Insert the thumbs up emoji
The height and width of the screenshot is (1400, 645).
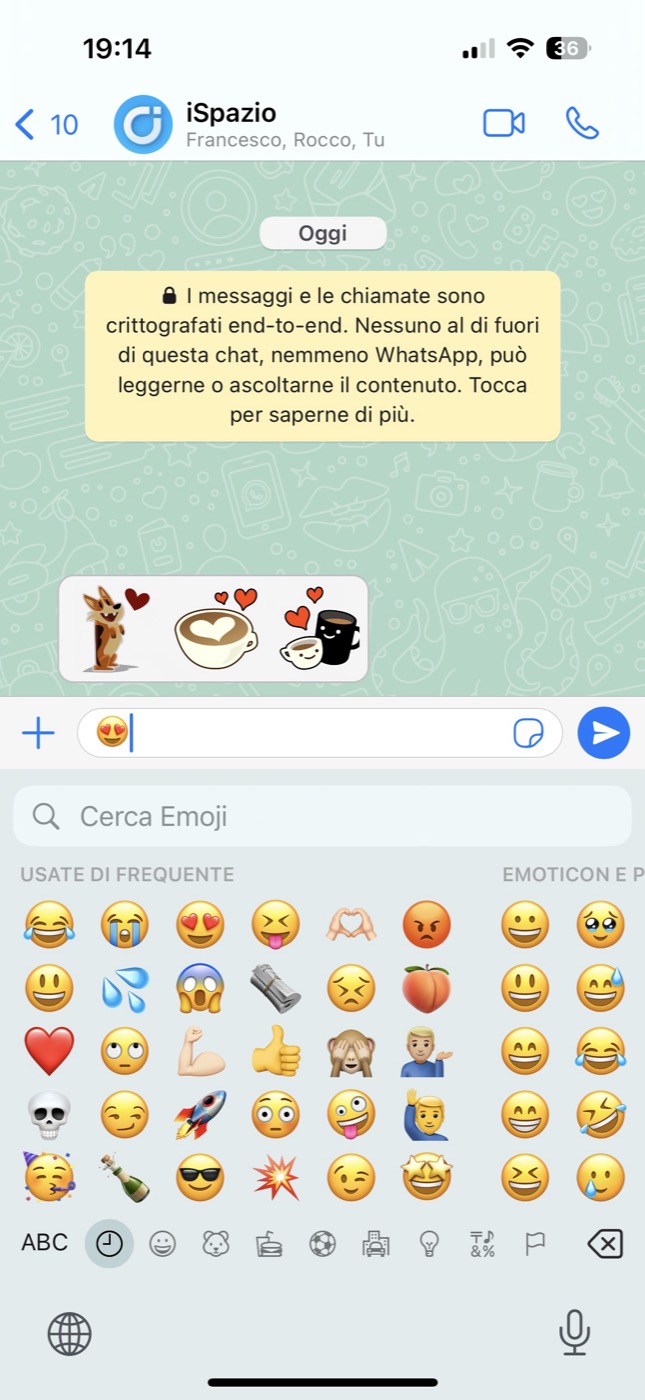tap(276, 1051)
